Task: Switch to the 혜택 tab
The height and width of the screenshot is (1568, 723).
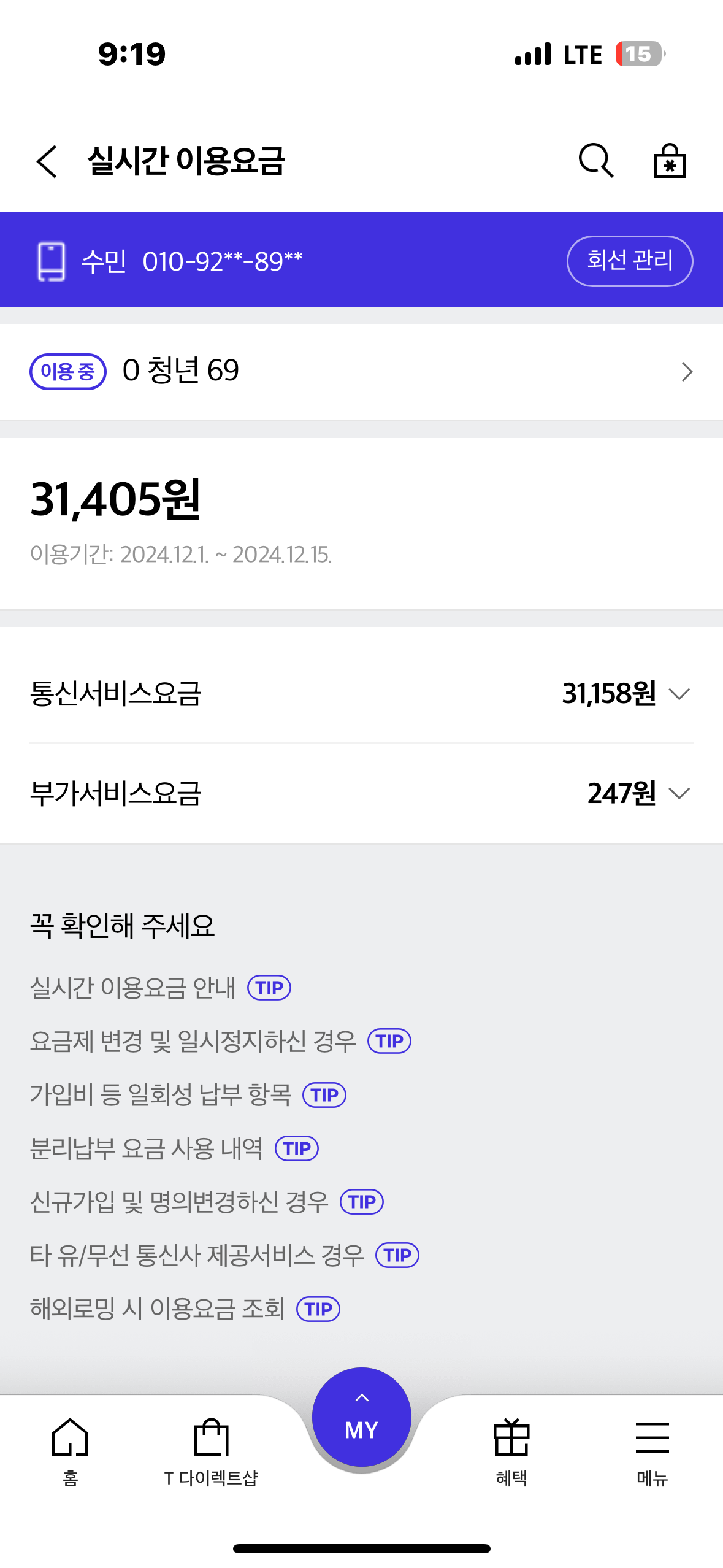Action: [511, 1451]
